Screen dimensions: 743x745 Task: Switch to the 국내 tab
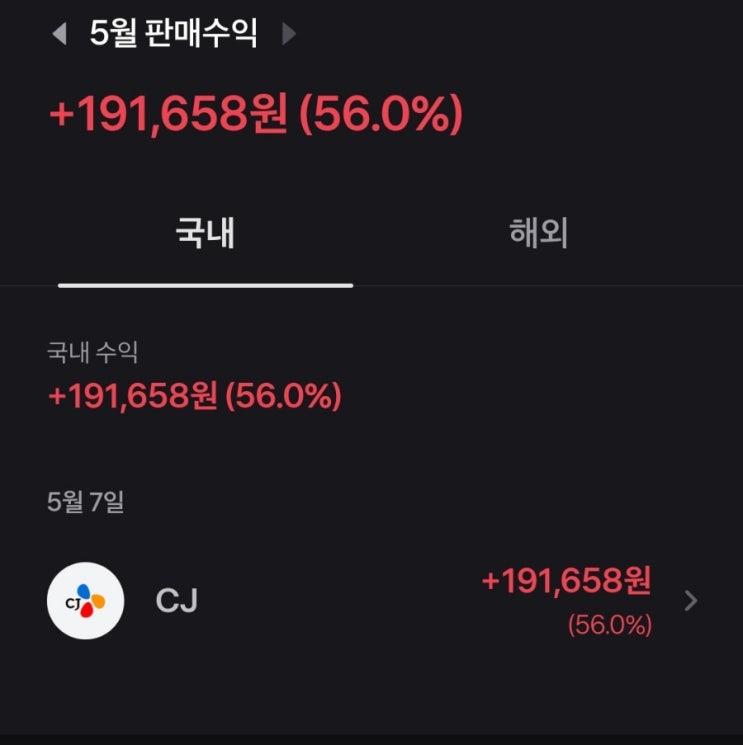pos(205,234)
